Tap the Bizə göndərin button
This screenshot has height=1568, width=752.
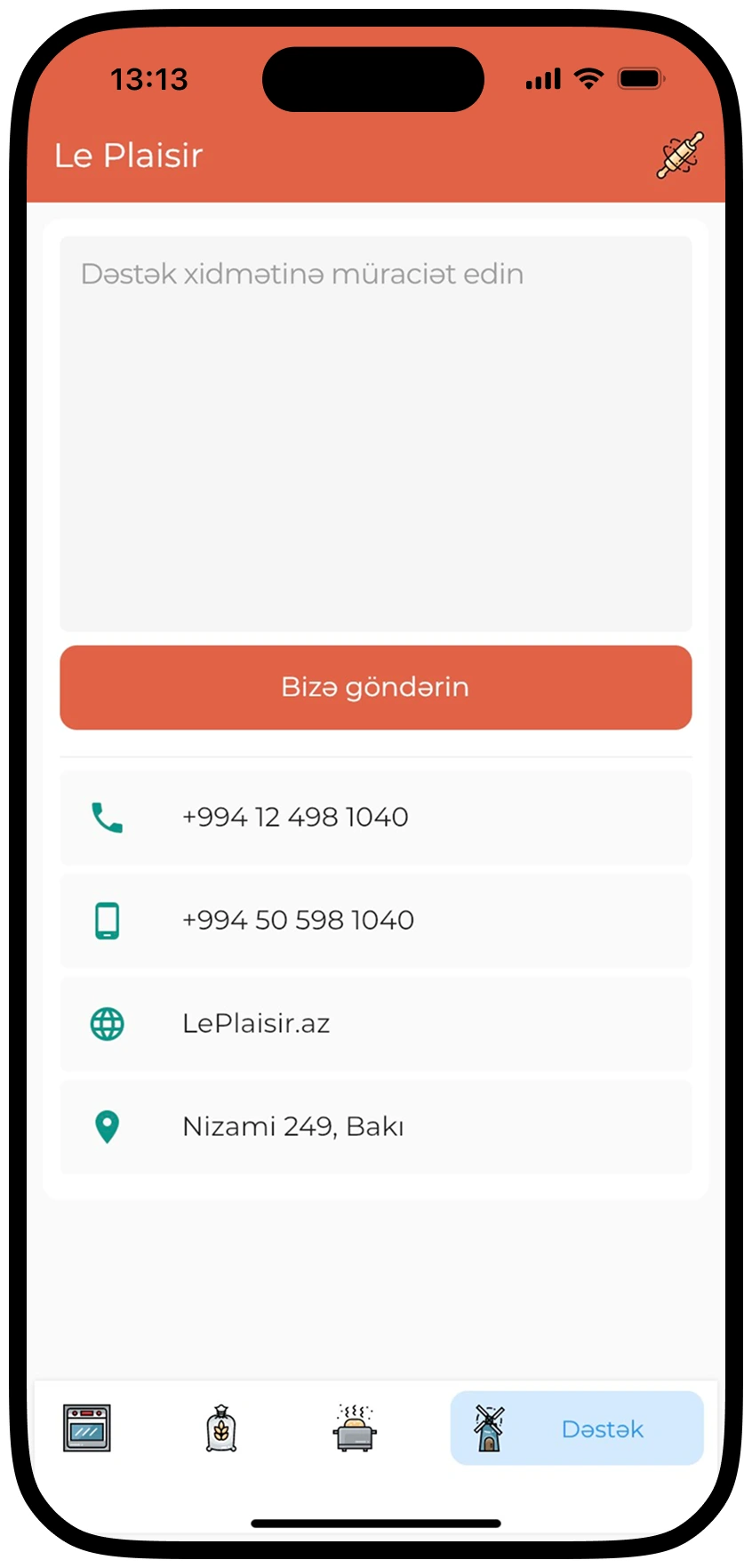pyautogui.click(x=375, y=687)
